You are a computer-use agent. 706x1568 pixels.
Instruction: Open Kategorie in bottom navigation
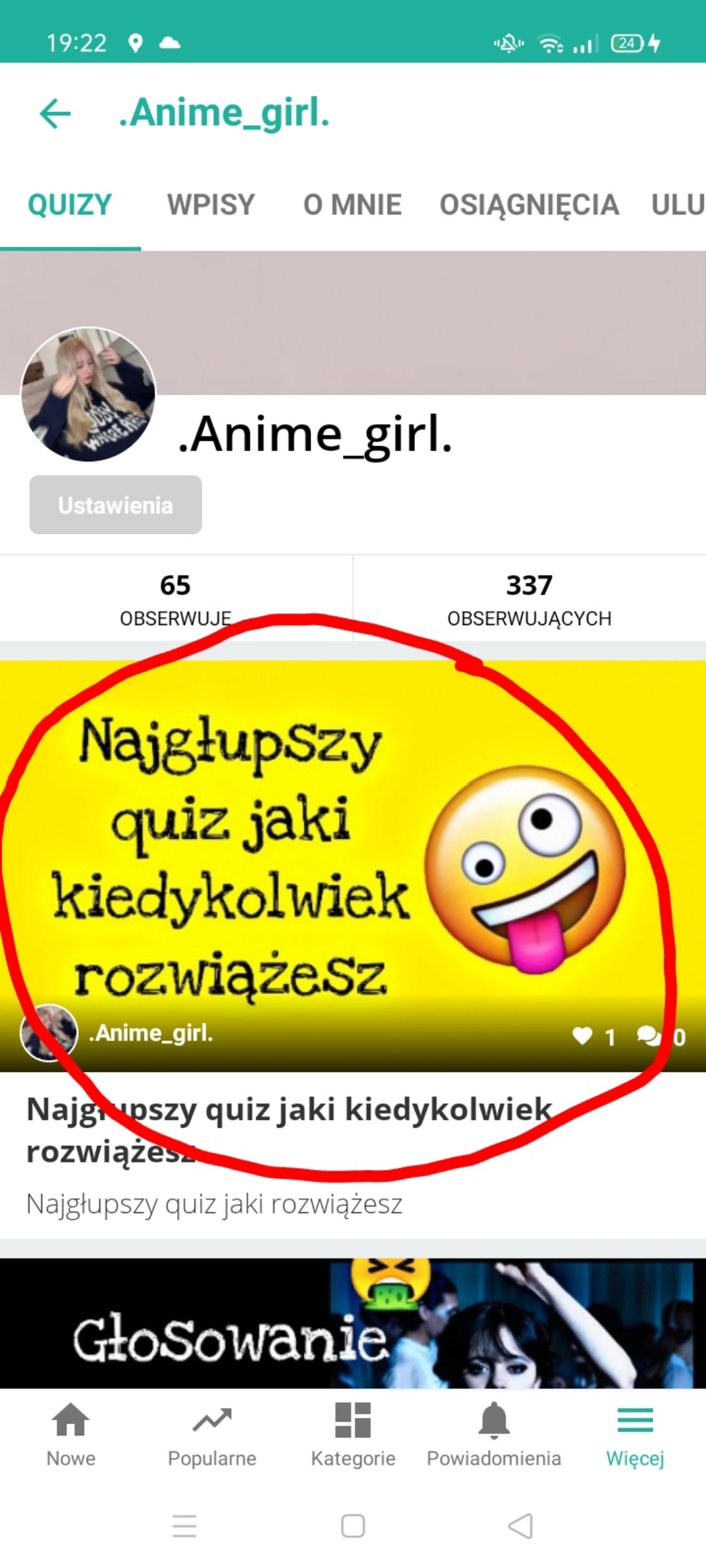(x=353, y=1434)
